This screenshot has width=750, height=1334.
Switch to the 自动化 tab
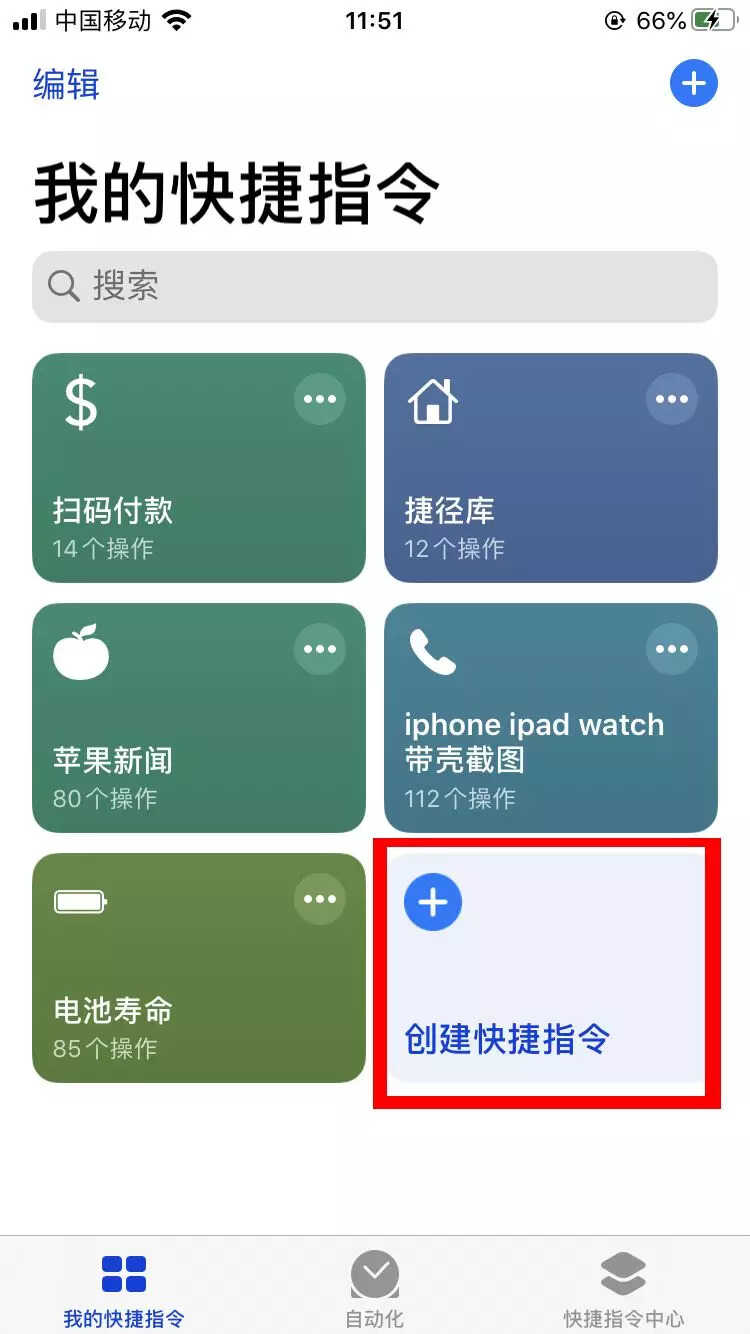point(374,1289)
